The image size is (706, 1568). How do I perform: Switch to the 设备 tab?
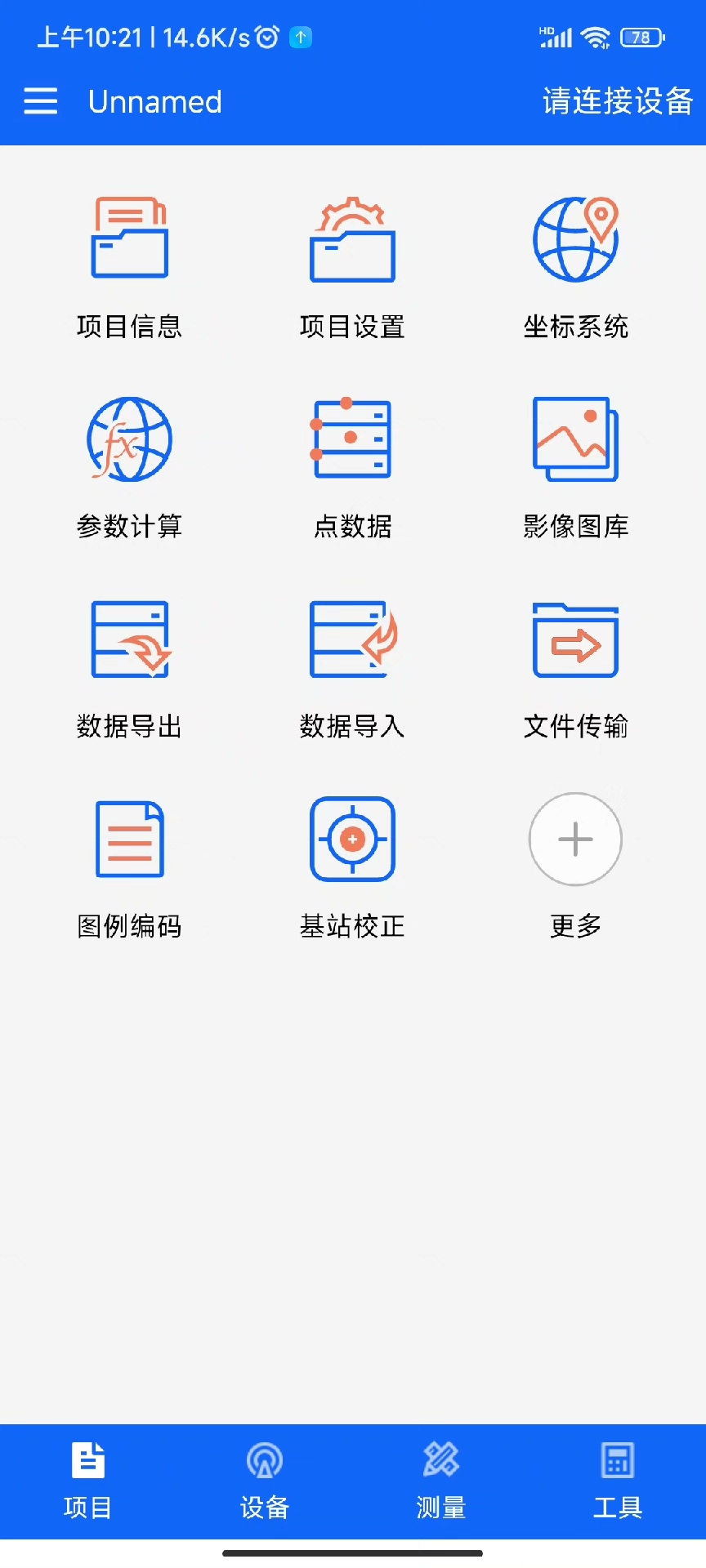(x=265, y=1480)
